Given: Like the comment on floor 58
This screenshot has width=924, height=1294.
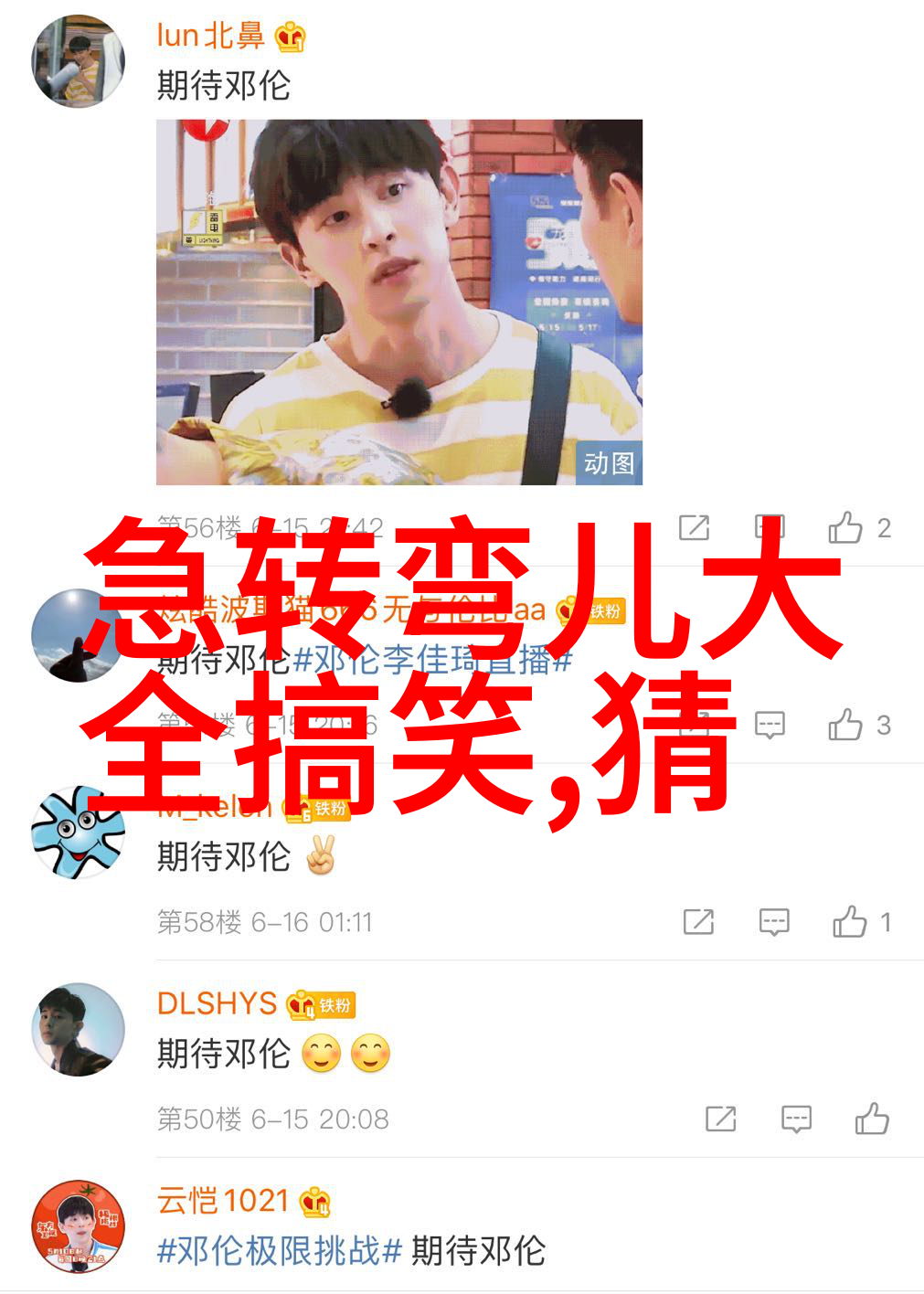Looking at the screenshot, I should [x=850, y=922].
